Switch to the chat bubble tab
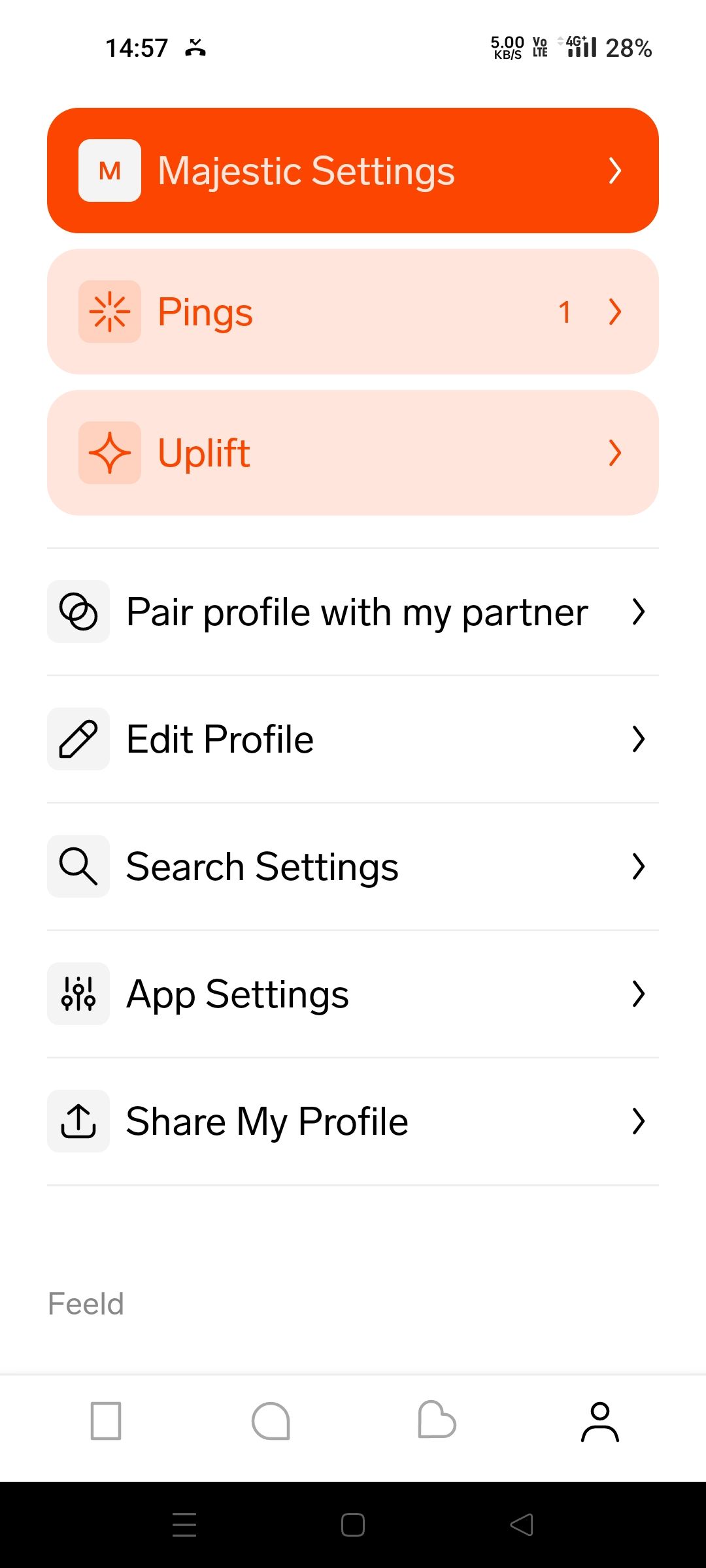Screen dimensions: 706x1568 pos(271,1421)
